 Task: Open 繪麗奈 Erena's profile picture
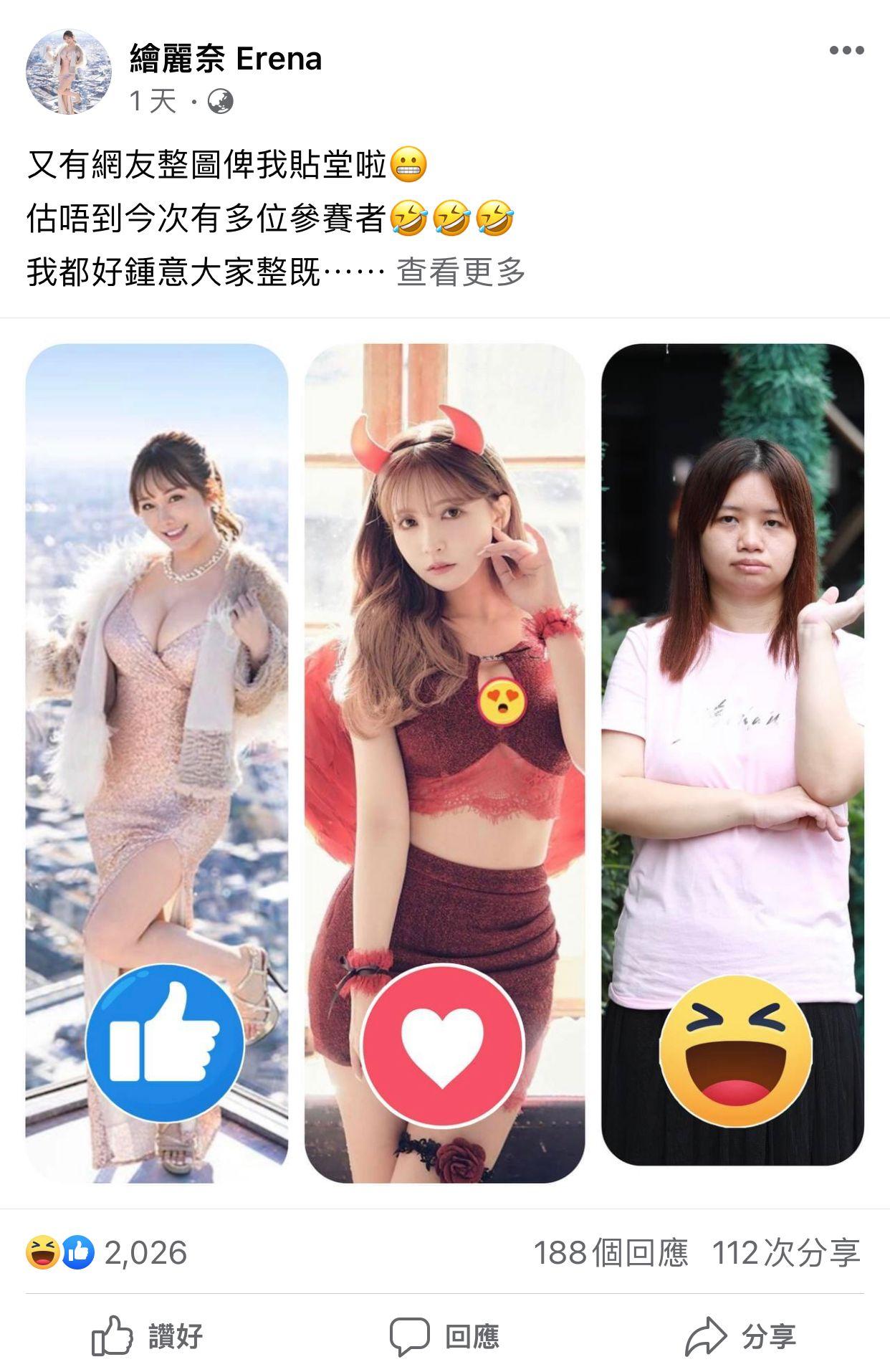(x=69, y=72)
